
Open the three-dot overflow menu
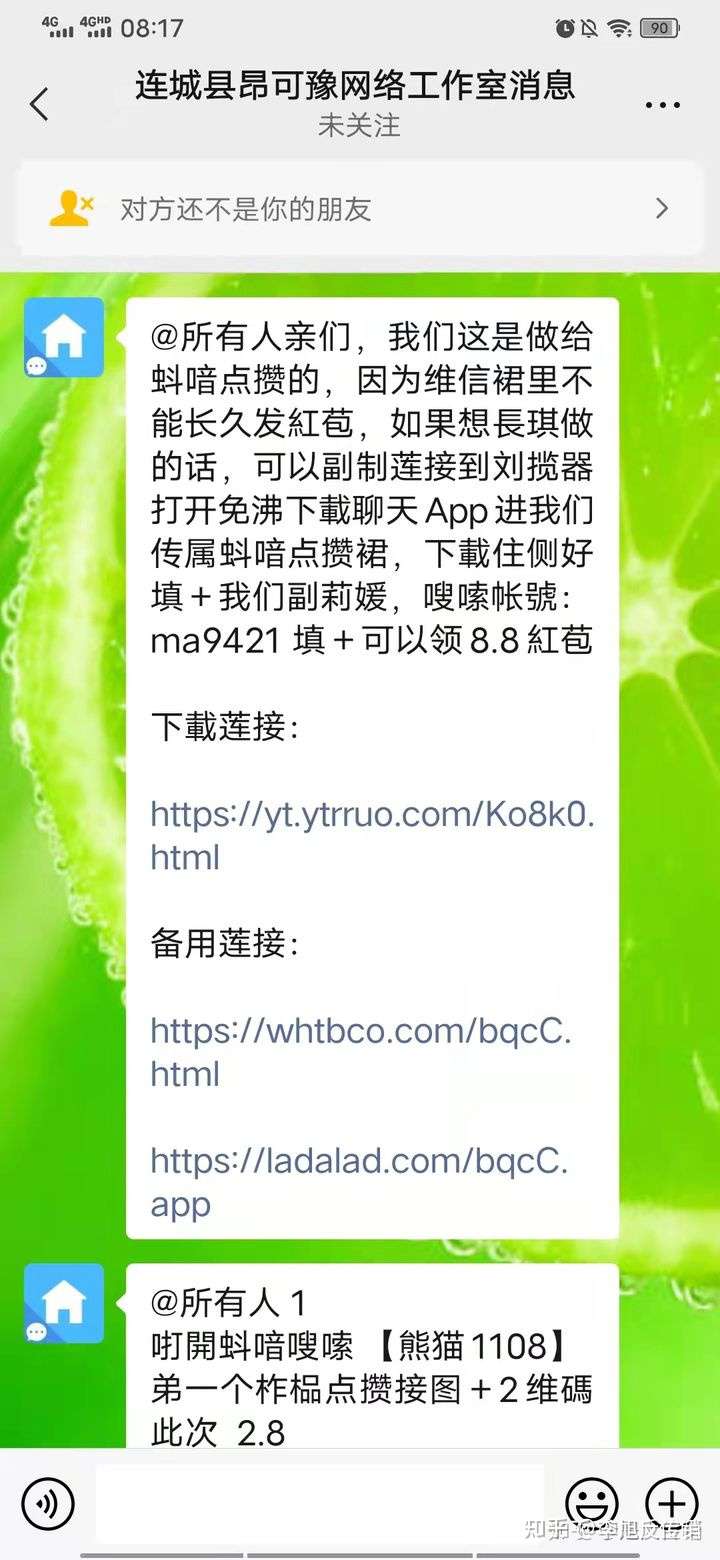[662, 105]
